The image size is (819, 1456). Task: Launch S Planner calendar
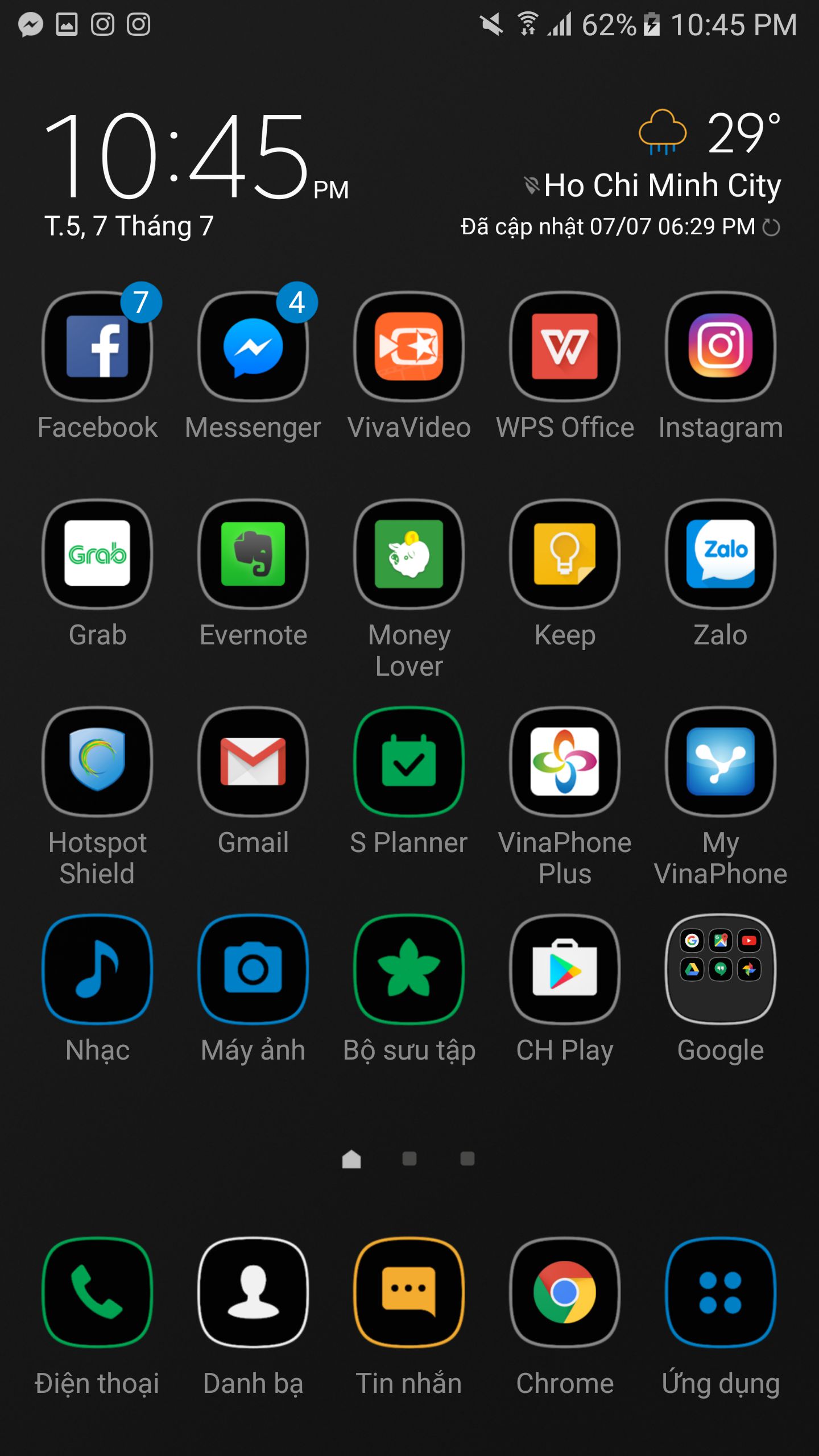point(409,762)
